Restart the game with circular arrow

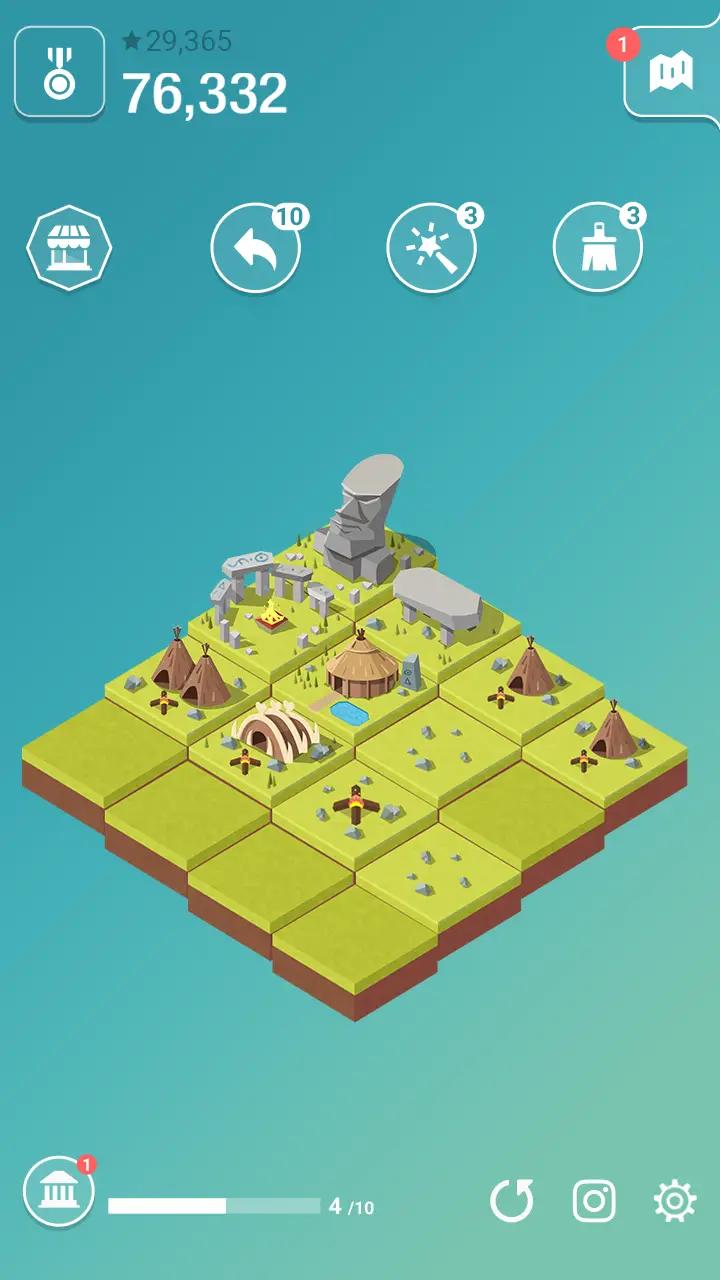pos(511,1200)
